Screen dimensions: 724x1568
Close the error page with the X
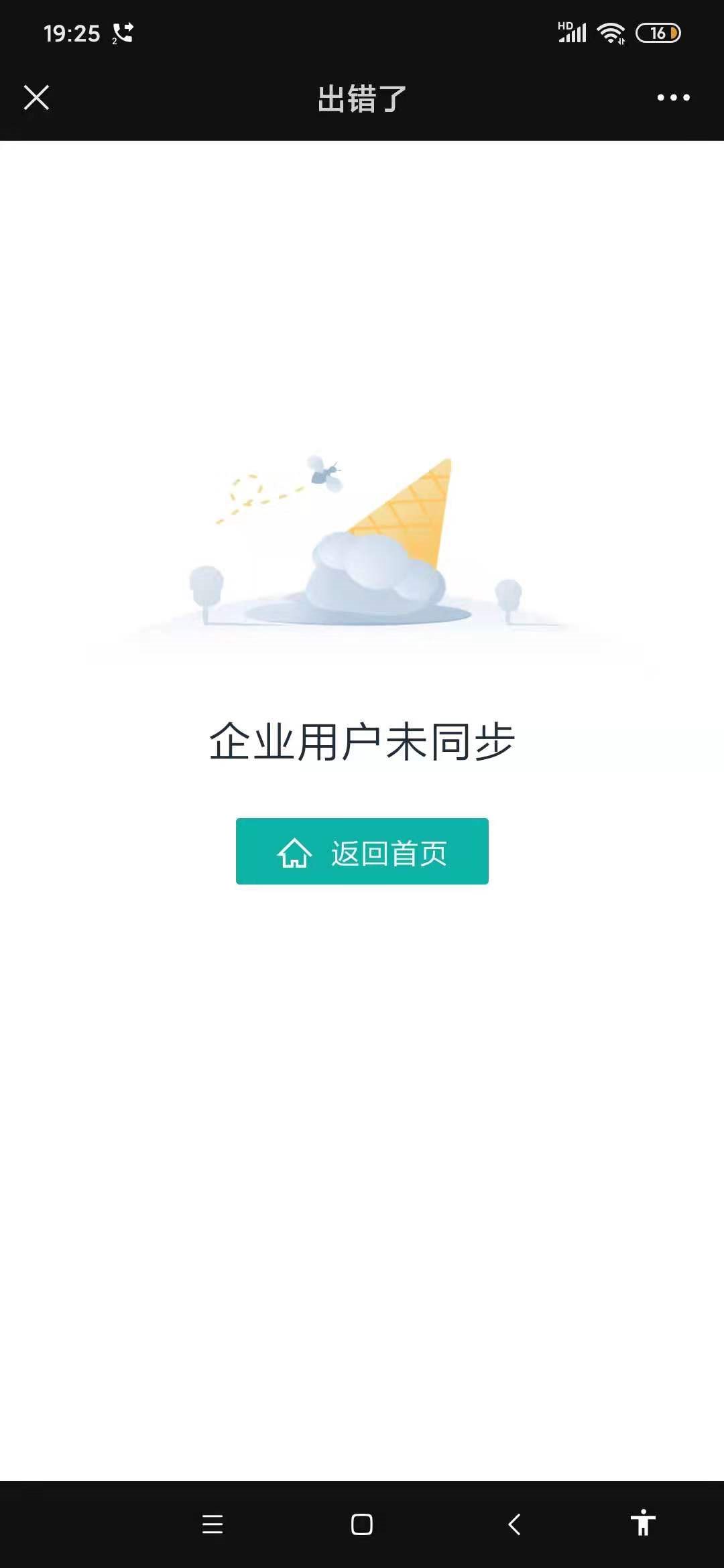pyautogui.click(x=36, y=98)
